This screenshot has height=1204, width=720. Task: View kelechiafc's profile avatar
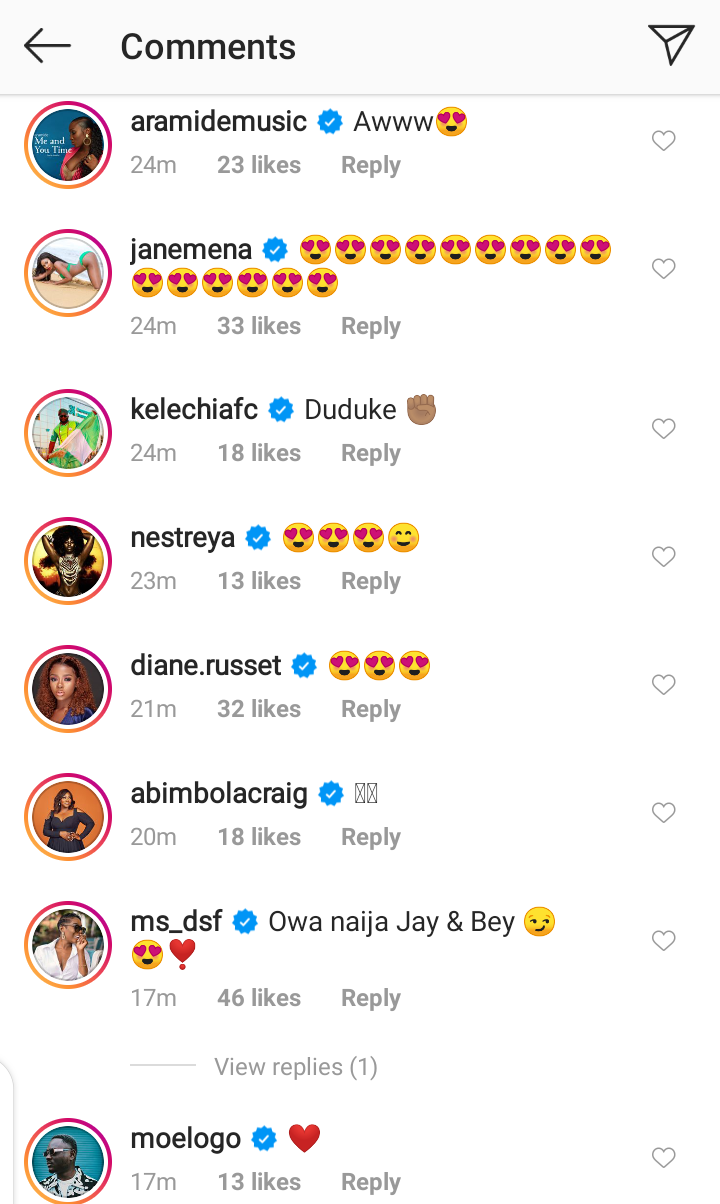click(68, 432)
